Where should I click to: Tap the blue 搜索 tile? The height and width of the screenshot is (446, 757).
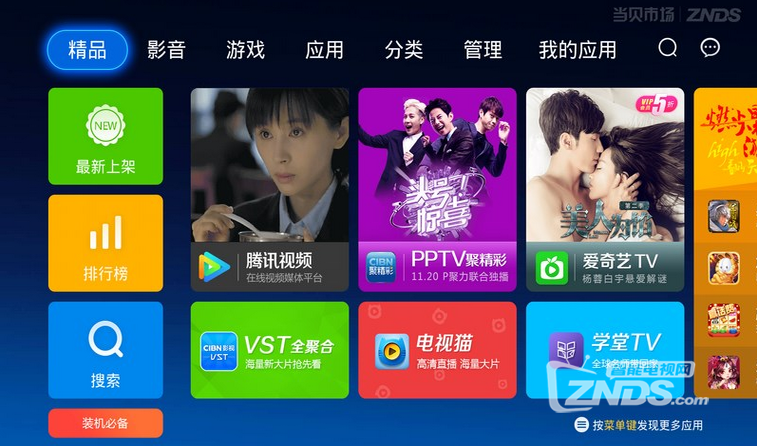pyautogui.click(x=105, y=350)
